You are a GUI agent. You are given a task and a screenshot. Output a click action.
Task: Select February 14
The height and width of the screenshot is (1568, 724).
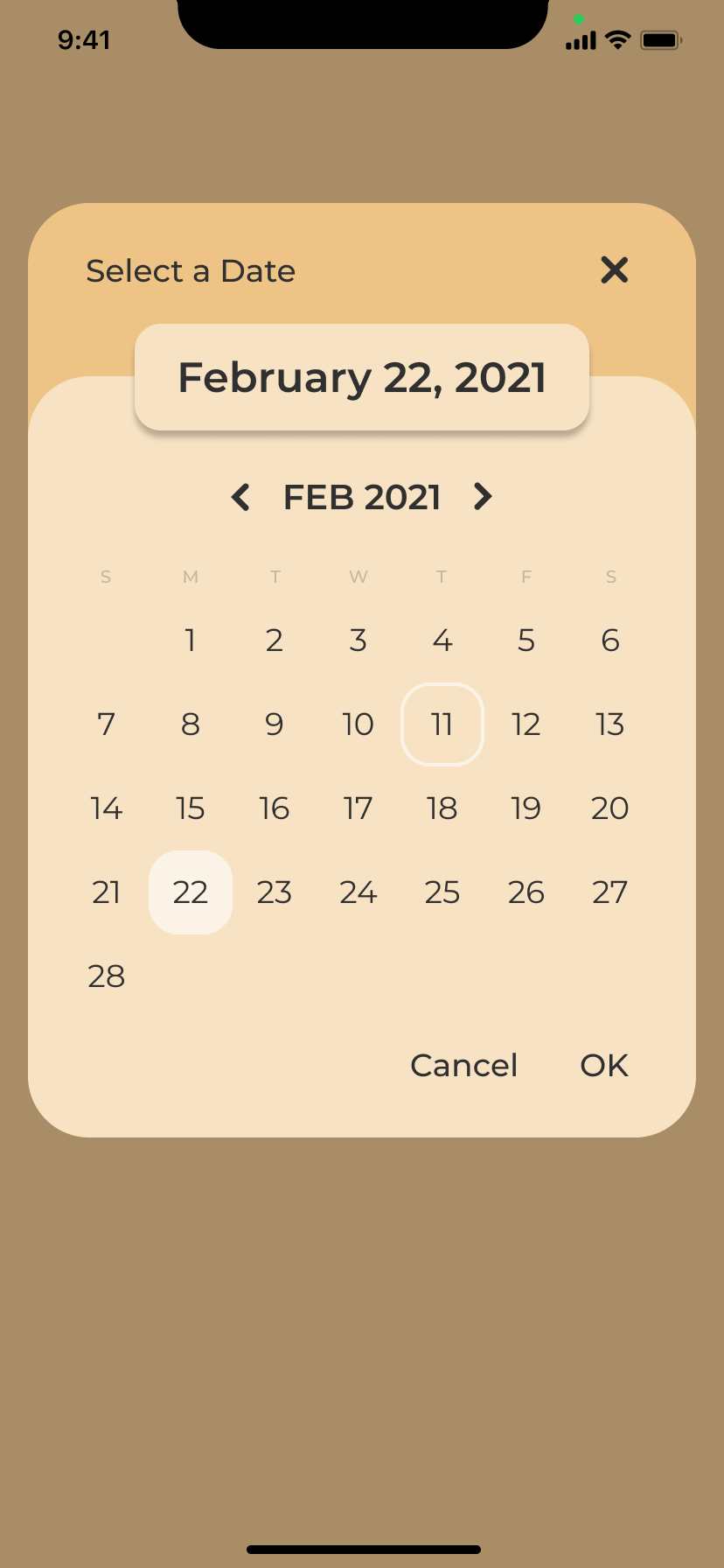pos(107,808)
